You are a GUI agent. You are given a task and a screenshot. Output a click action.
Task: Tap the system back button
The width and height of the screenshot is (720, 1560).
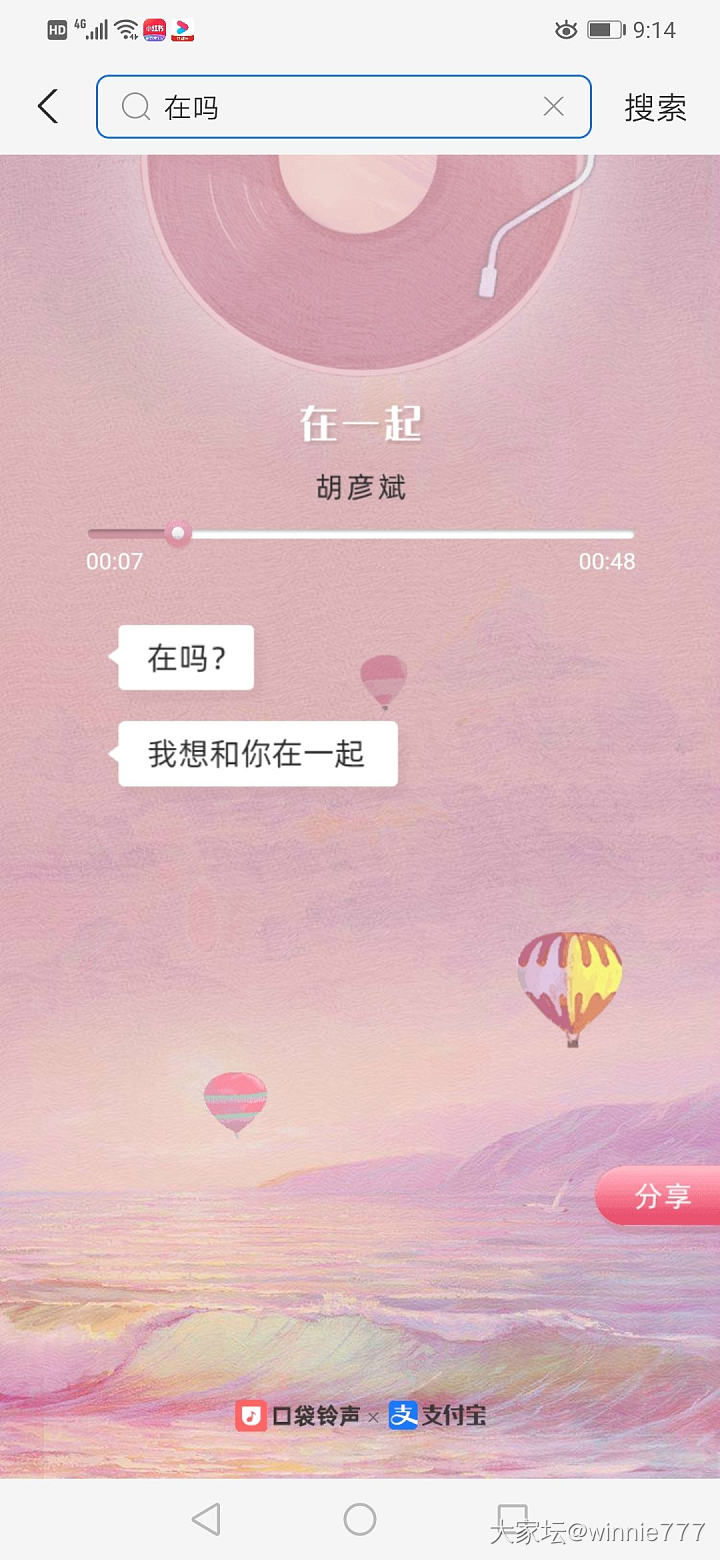pos(206,1520)
